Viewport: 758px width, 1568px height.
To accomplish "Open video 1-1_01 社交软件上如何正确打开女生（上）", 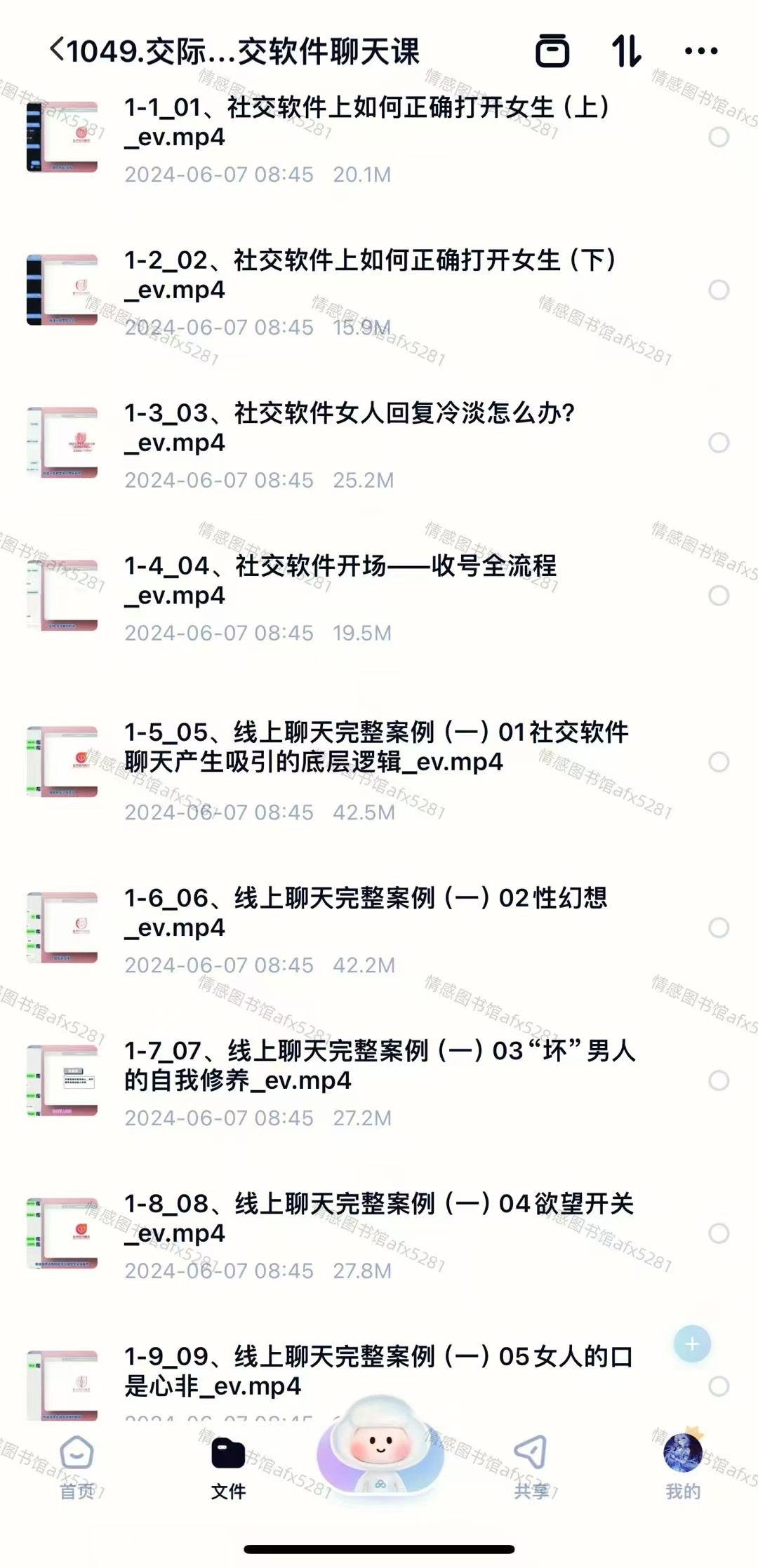I will [x=365, y=122].
